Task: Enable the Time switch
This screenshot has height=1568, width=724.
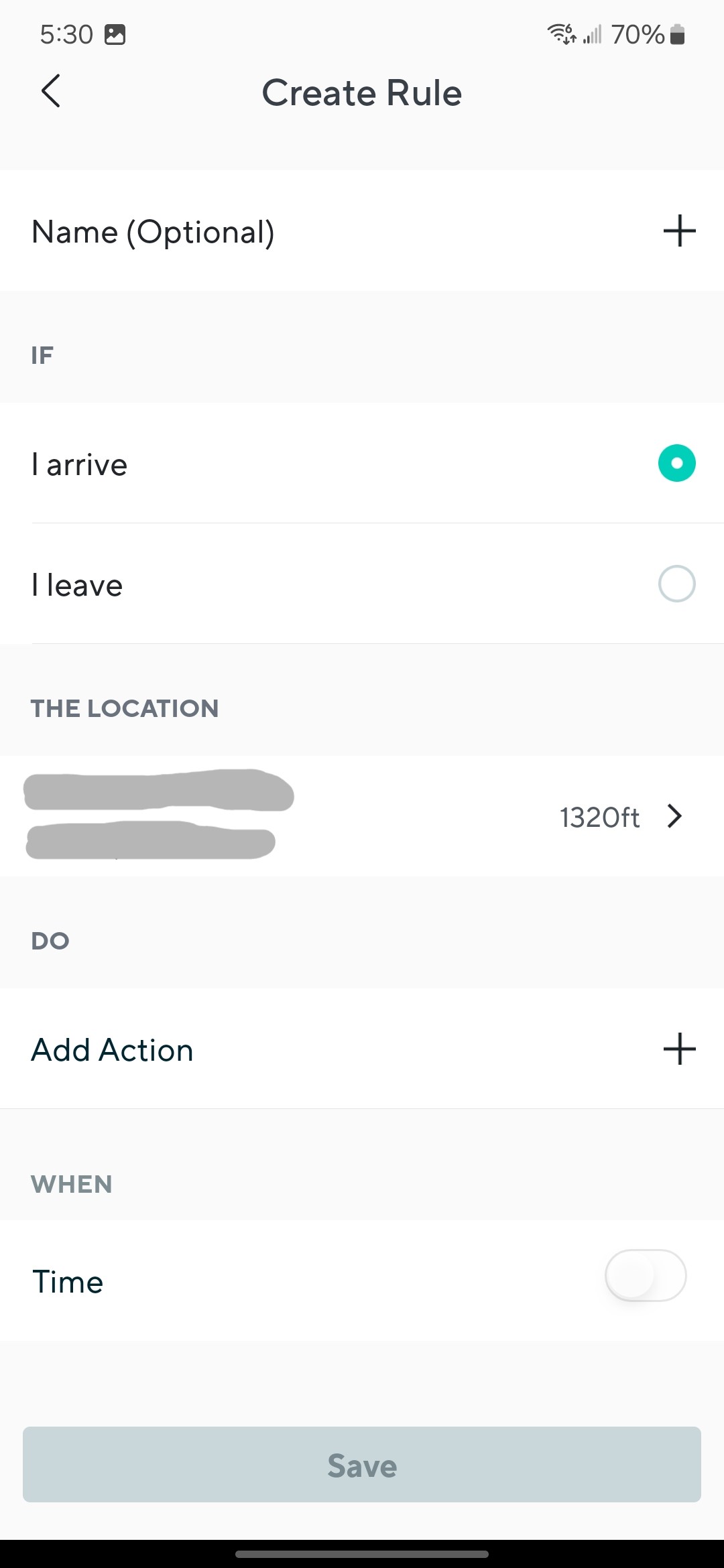Action: (x=645, y=1275)
